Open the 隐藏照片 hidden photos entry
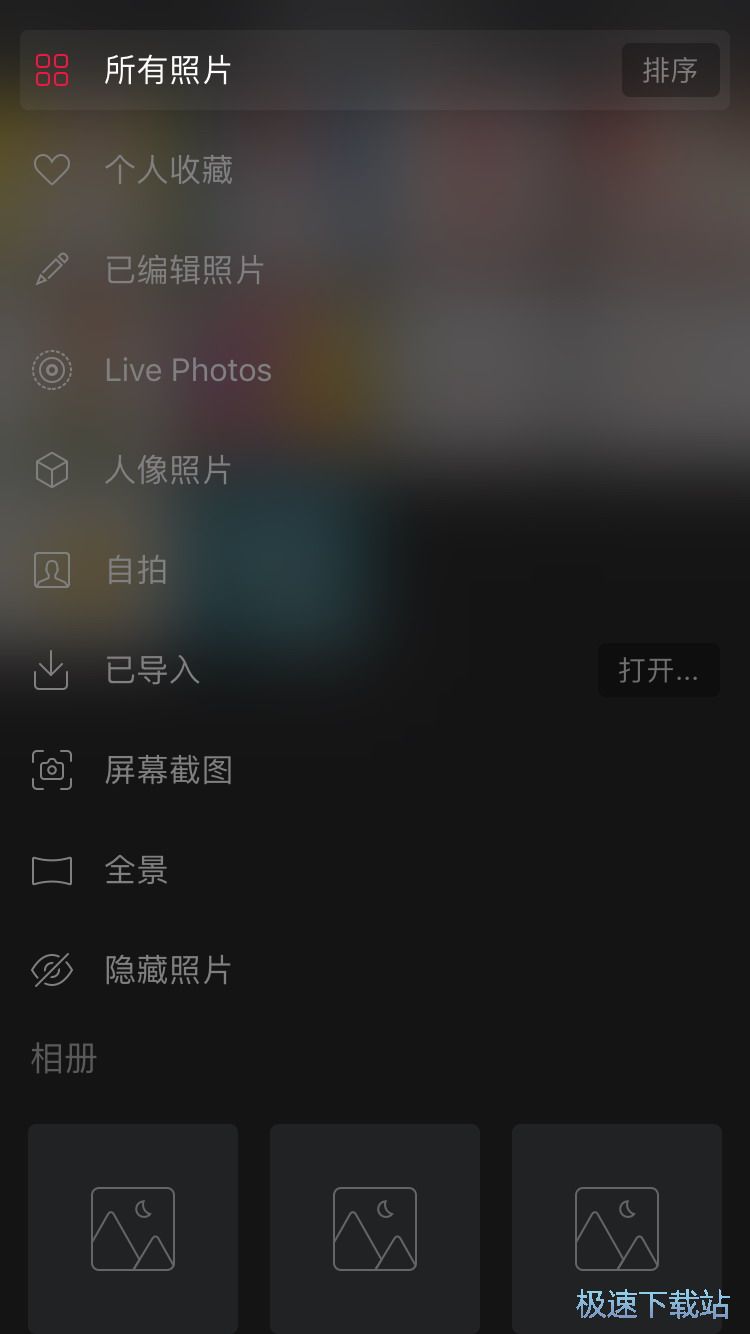 pyautogui.click(x=166, y=970)
